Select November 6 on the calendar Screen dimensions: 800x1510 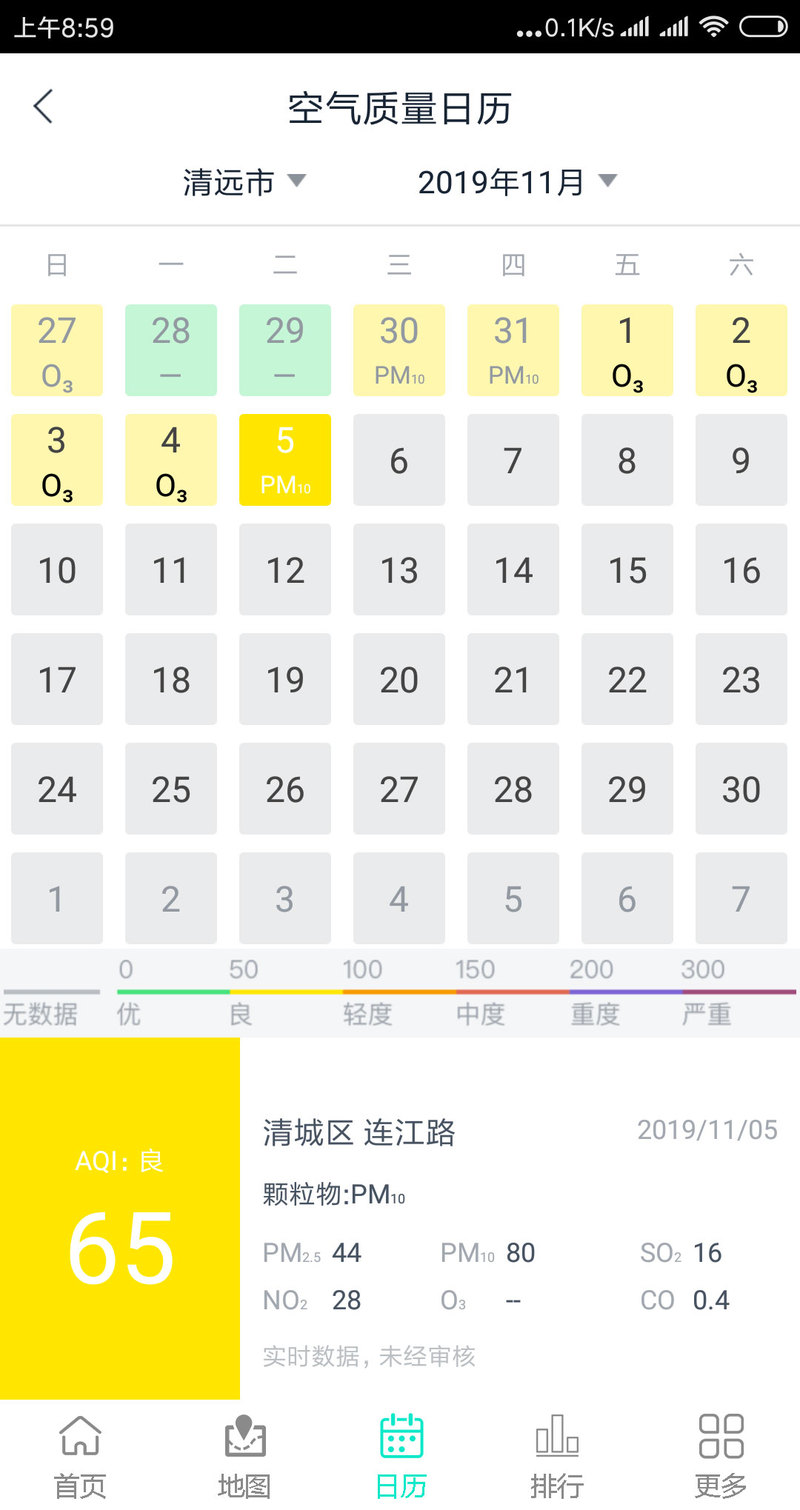[399, 460]
